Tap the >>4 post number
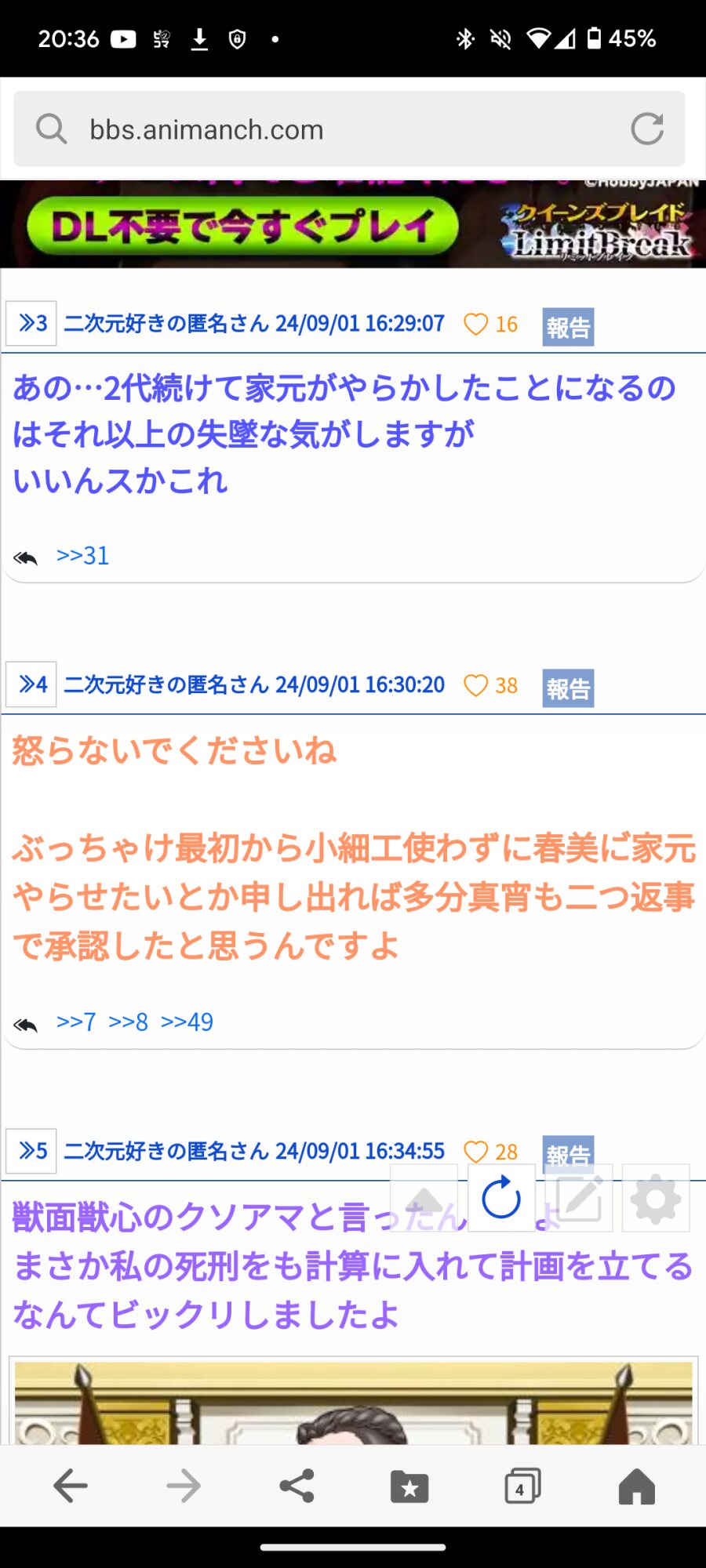 pos(31,684)
